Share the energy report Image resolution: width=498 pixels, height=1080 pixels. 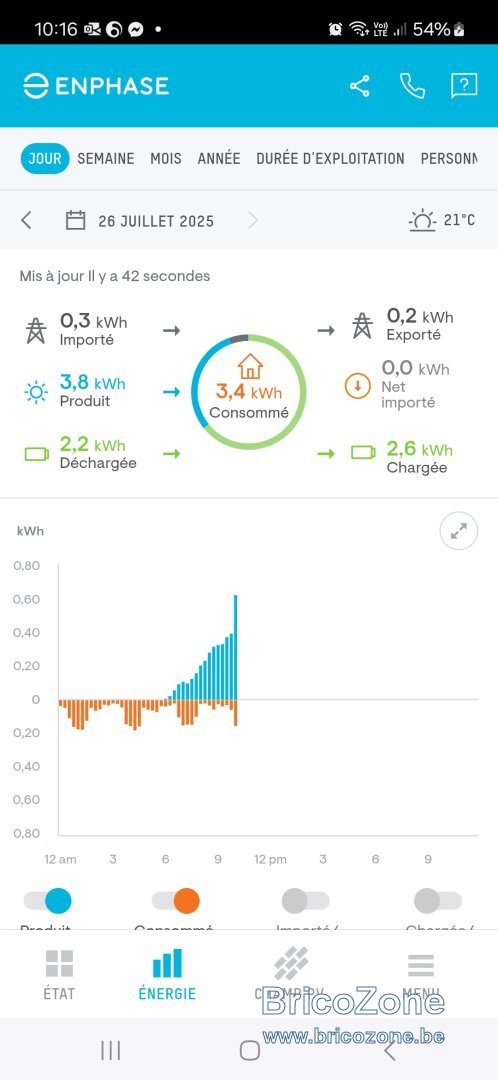coord(360,86)
